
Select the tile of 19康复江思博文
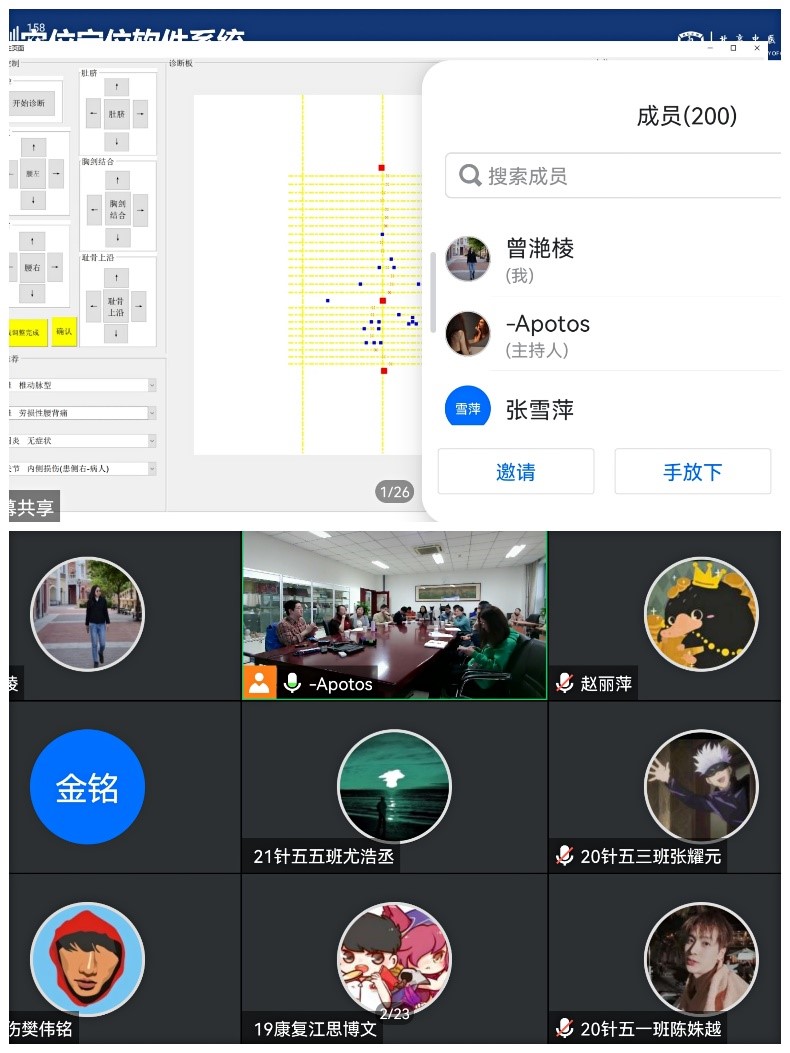(394, 958)
